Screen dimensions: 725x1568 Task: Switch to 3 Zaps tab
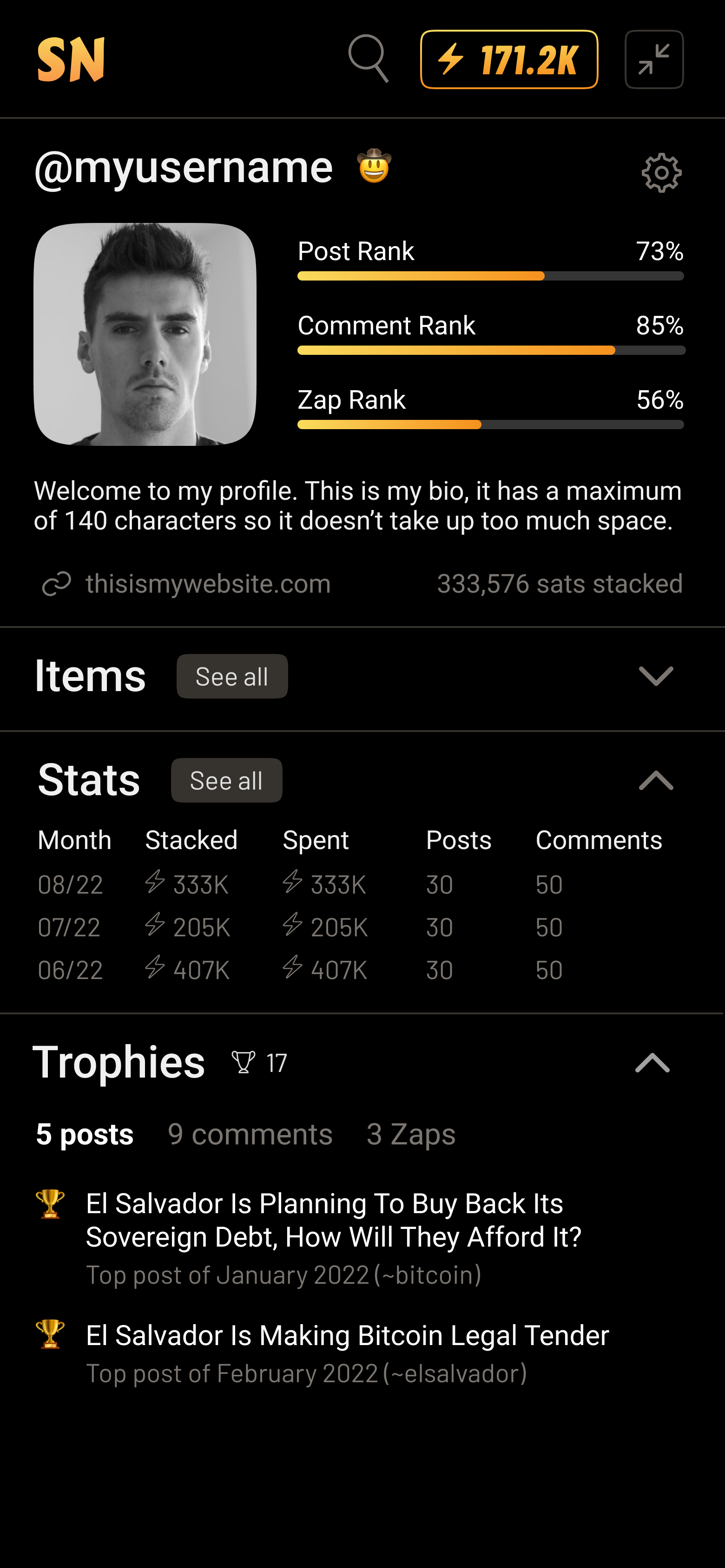(x=411, y=1135)
